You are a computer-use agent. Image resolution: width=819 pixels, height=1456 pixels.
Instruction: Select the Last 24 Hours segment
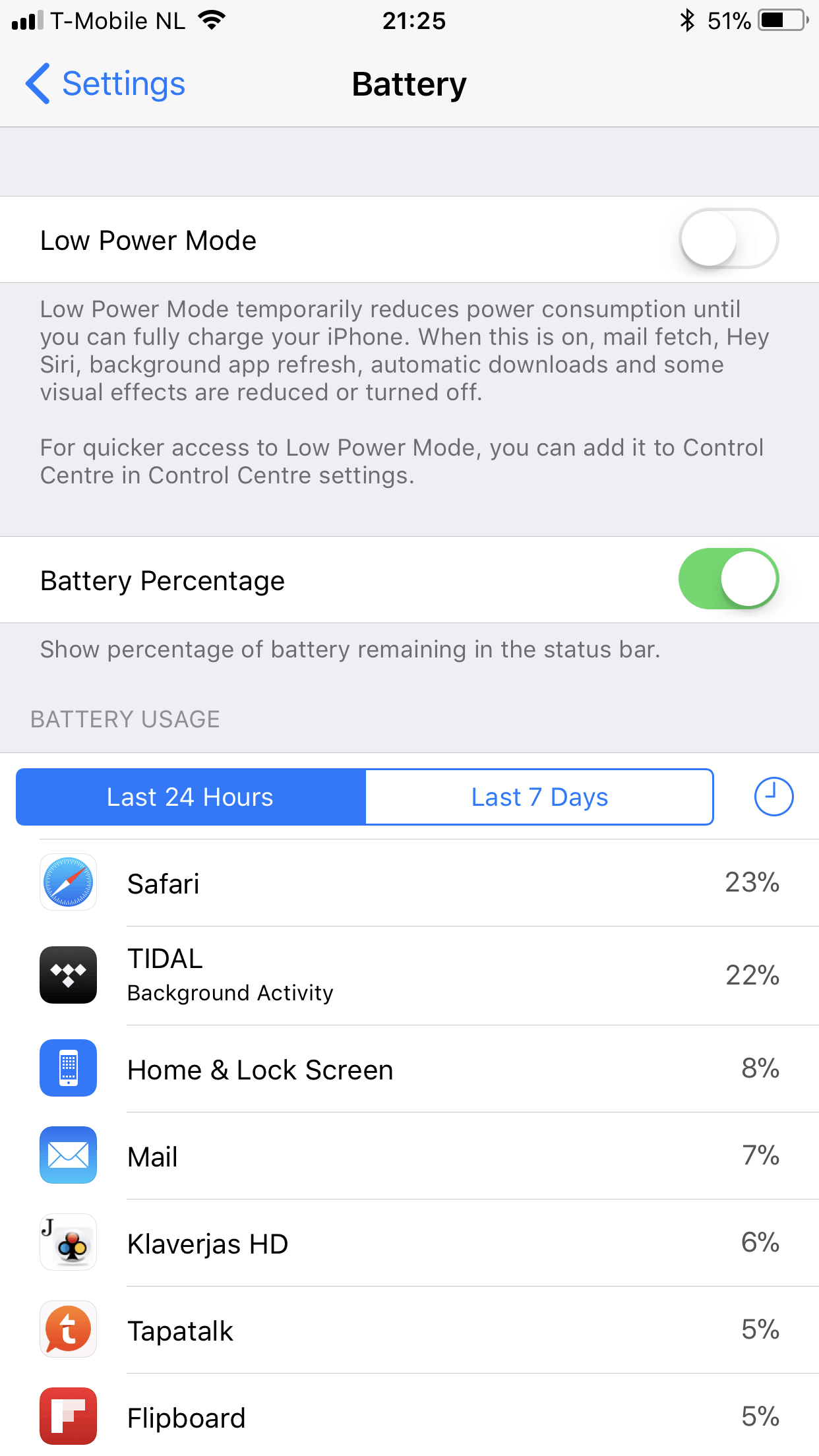click(x=191, y=797)
